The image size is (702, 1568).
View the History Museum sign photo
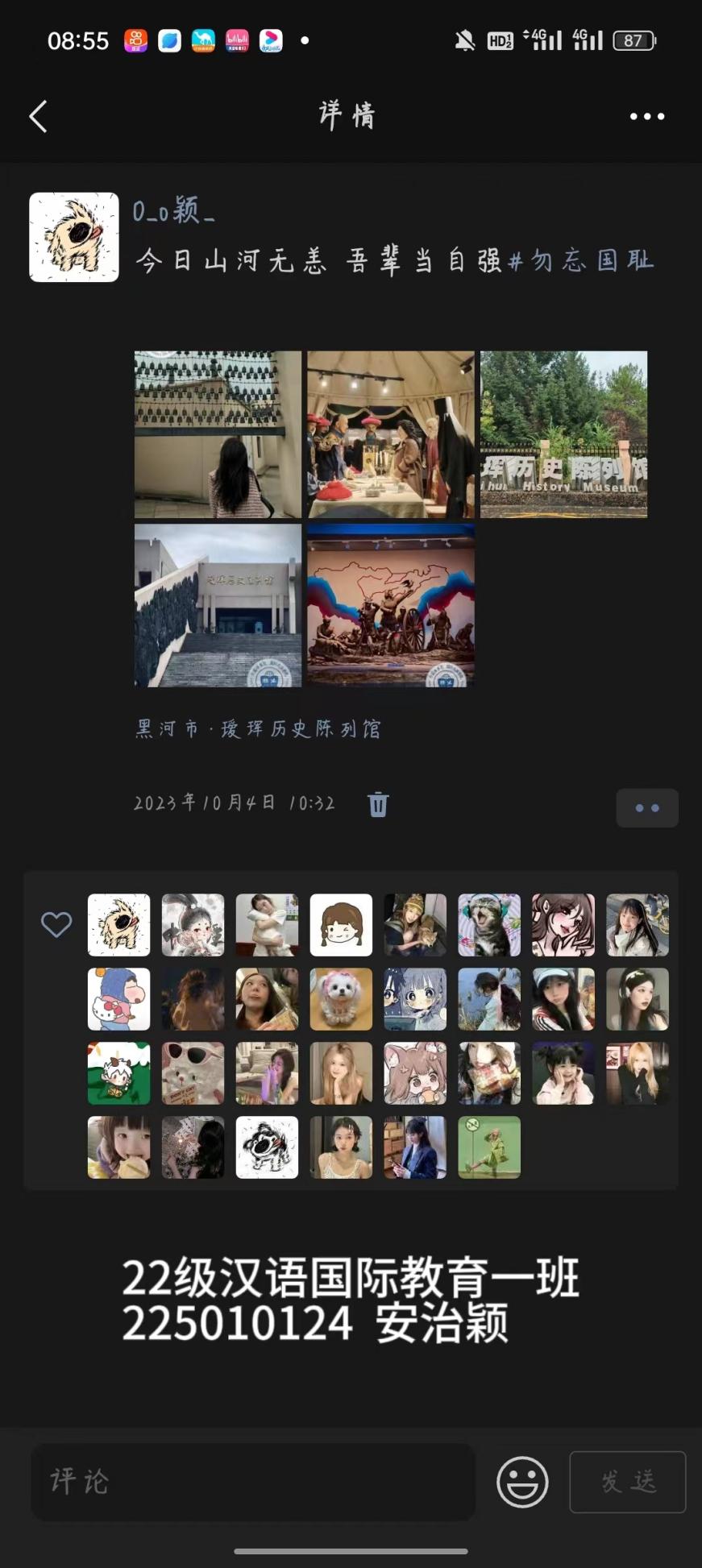click(x=563, y=434)
